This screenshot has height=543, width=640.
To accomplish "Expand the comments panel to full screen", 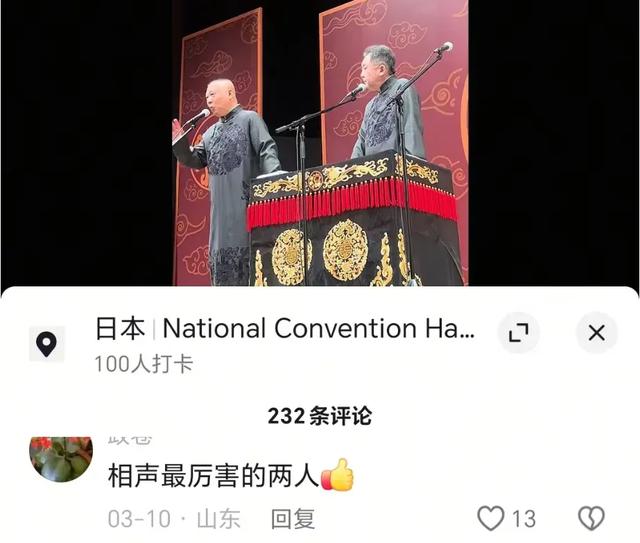I will pos(518,333).
